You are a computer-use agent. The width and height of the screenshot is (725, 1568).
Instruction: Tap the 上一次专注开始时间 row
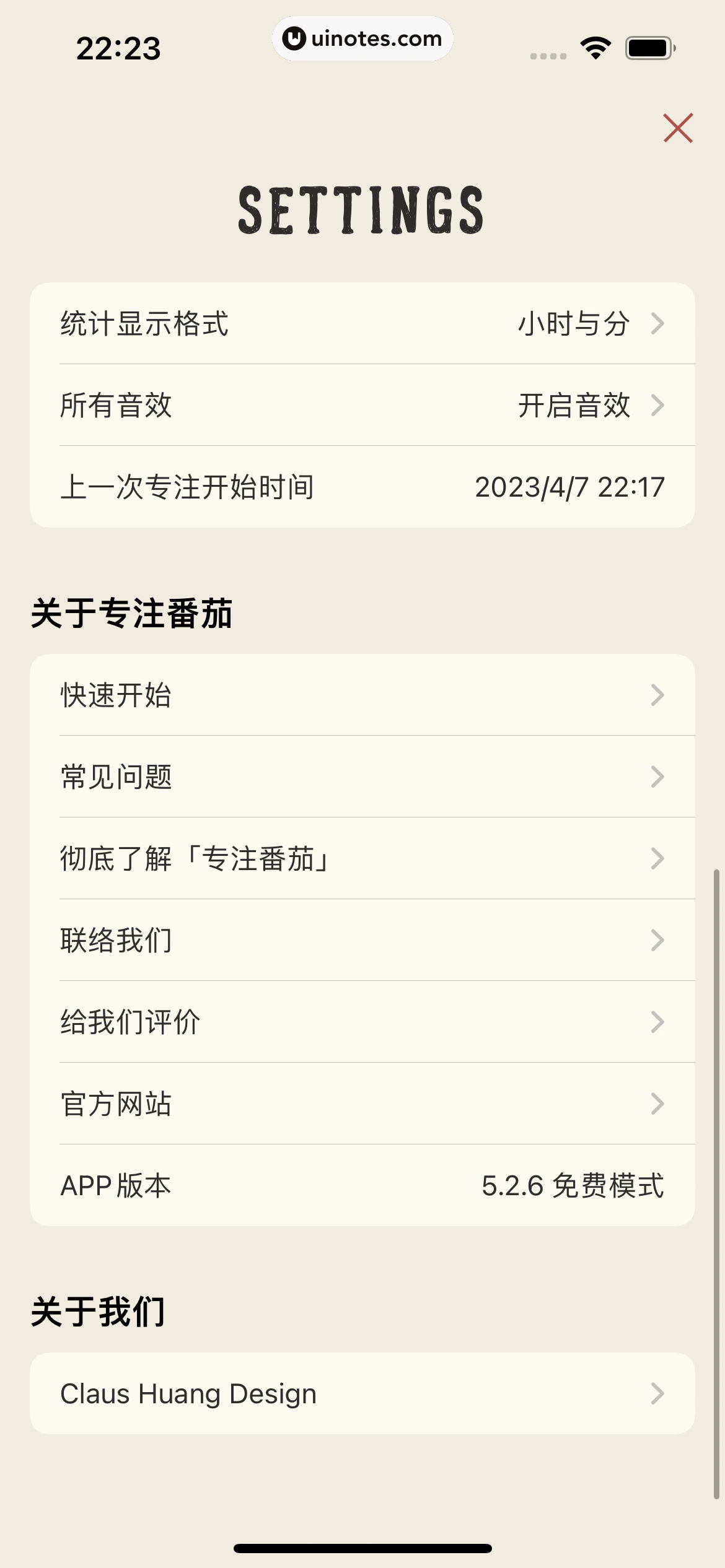[186, 487]
